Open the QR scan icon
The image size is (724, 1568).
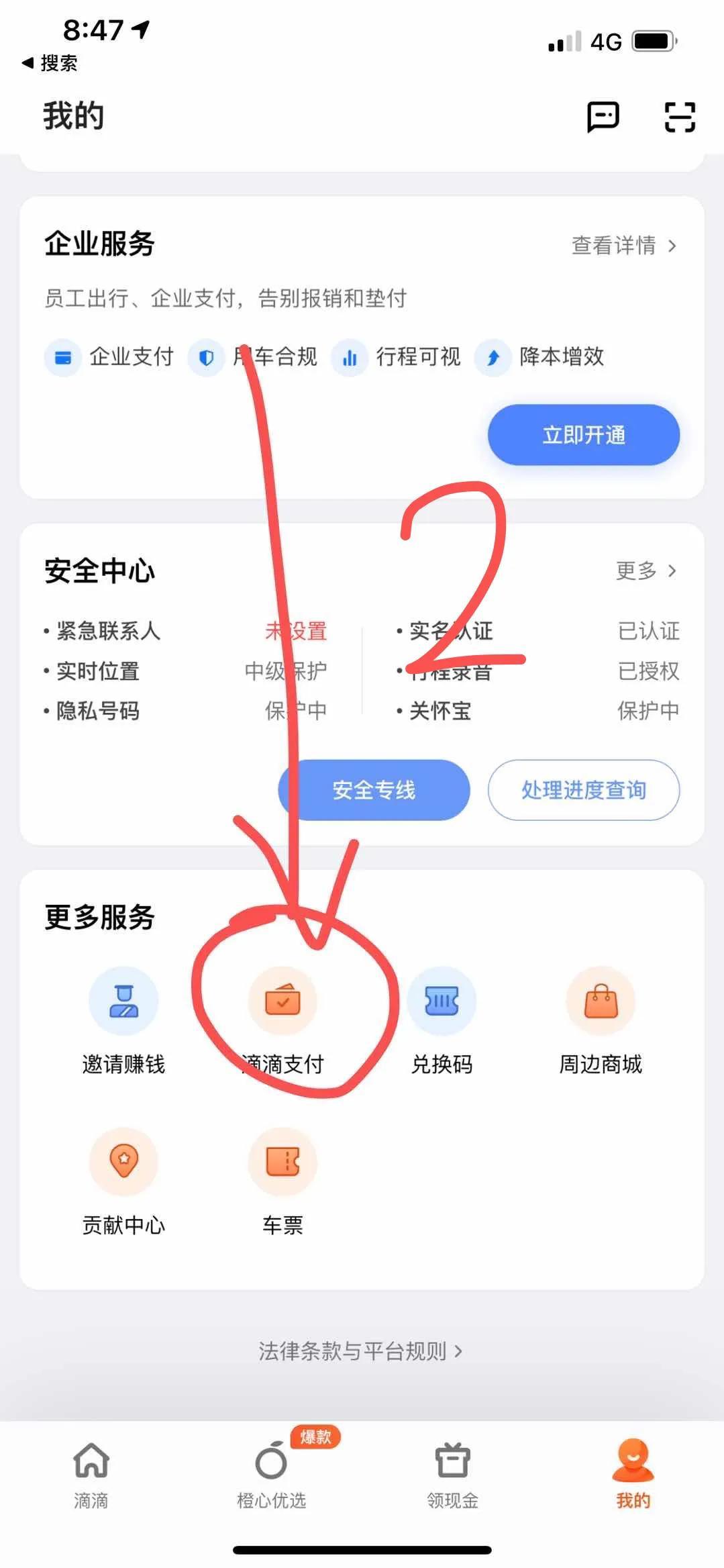pyautogui.click(x=679, y=117)
